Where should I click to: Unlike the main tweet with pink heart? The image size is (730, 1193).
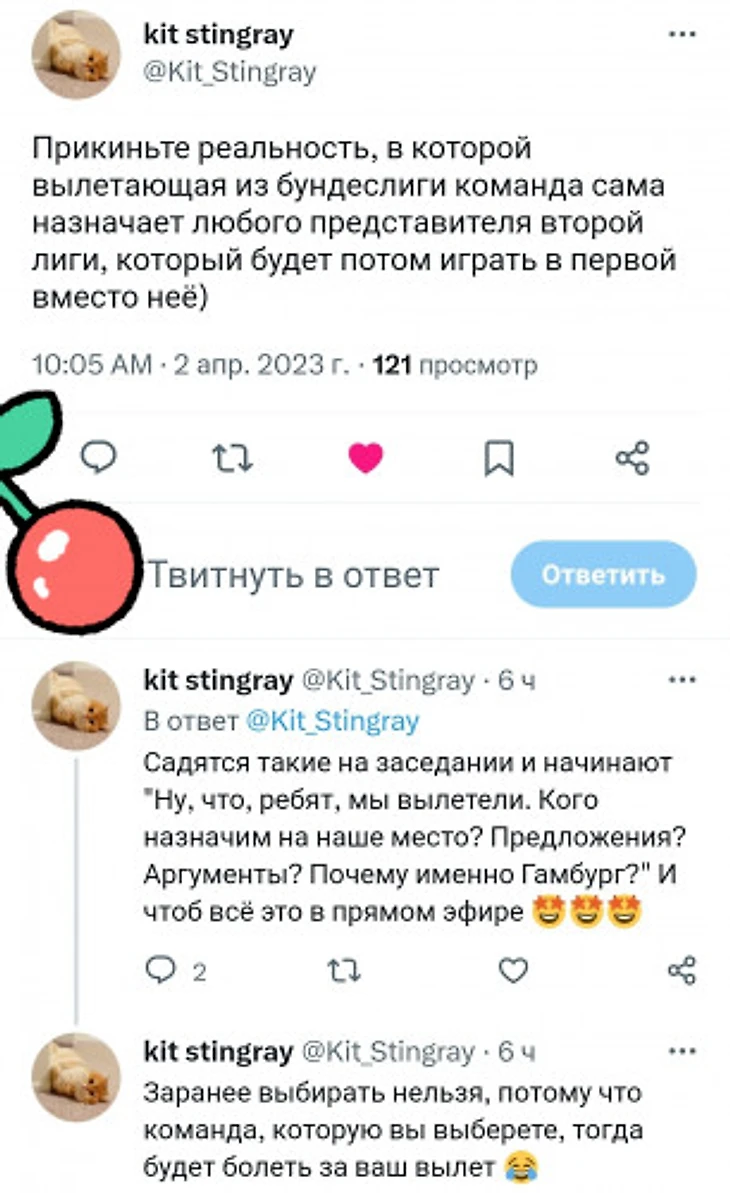[x=366, y=458]
